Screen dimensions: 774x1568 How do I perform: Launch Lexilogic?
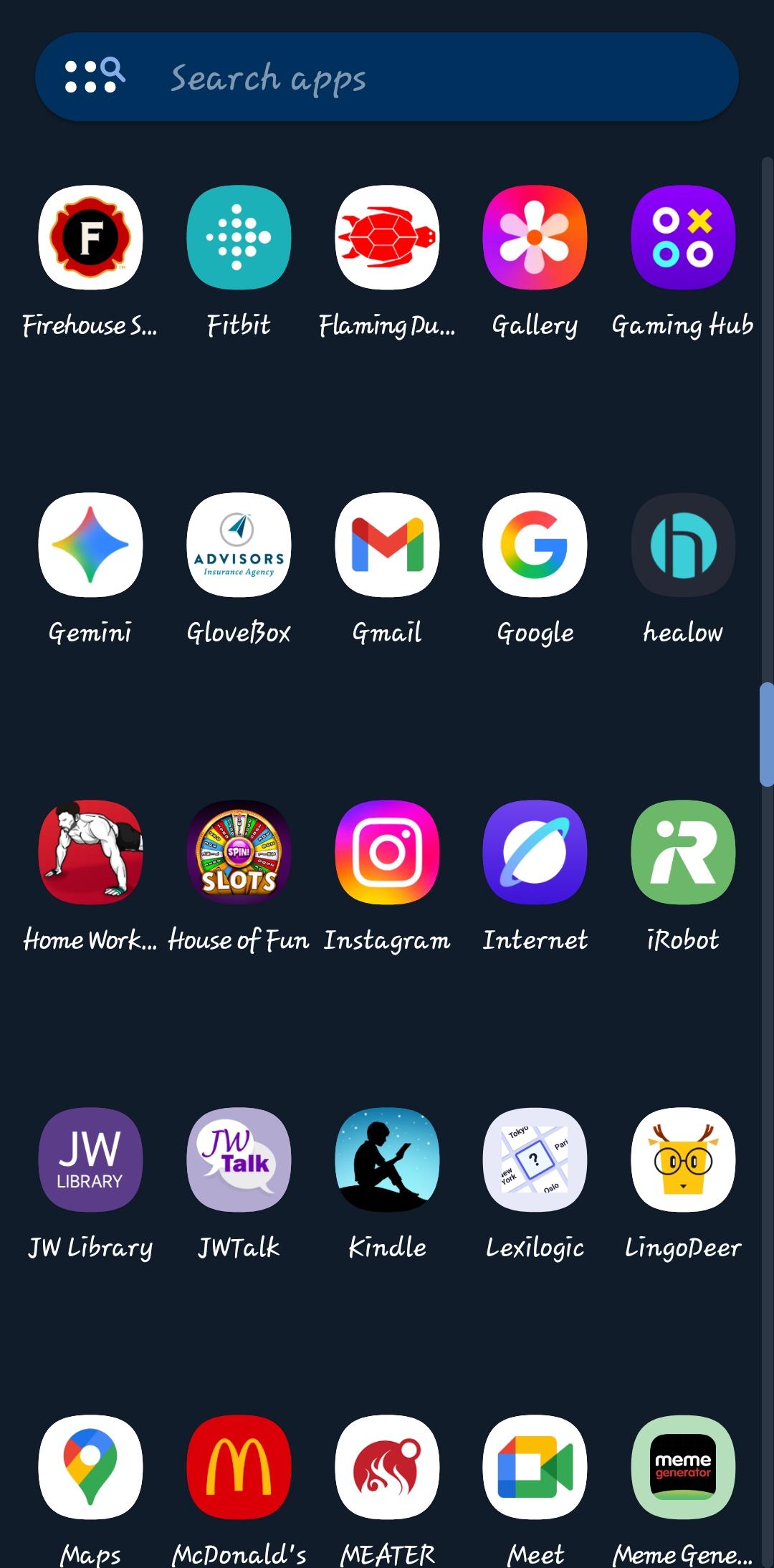535,1160
